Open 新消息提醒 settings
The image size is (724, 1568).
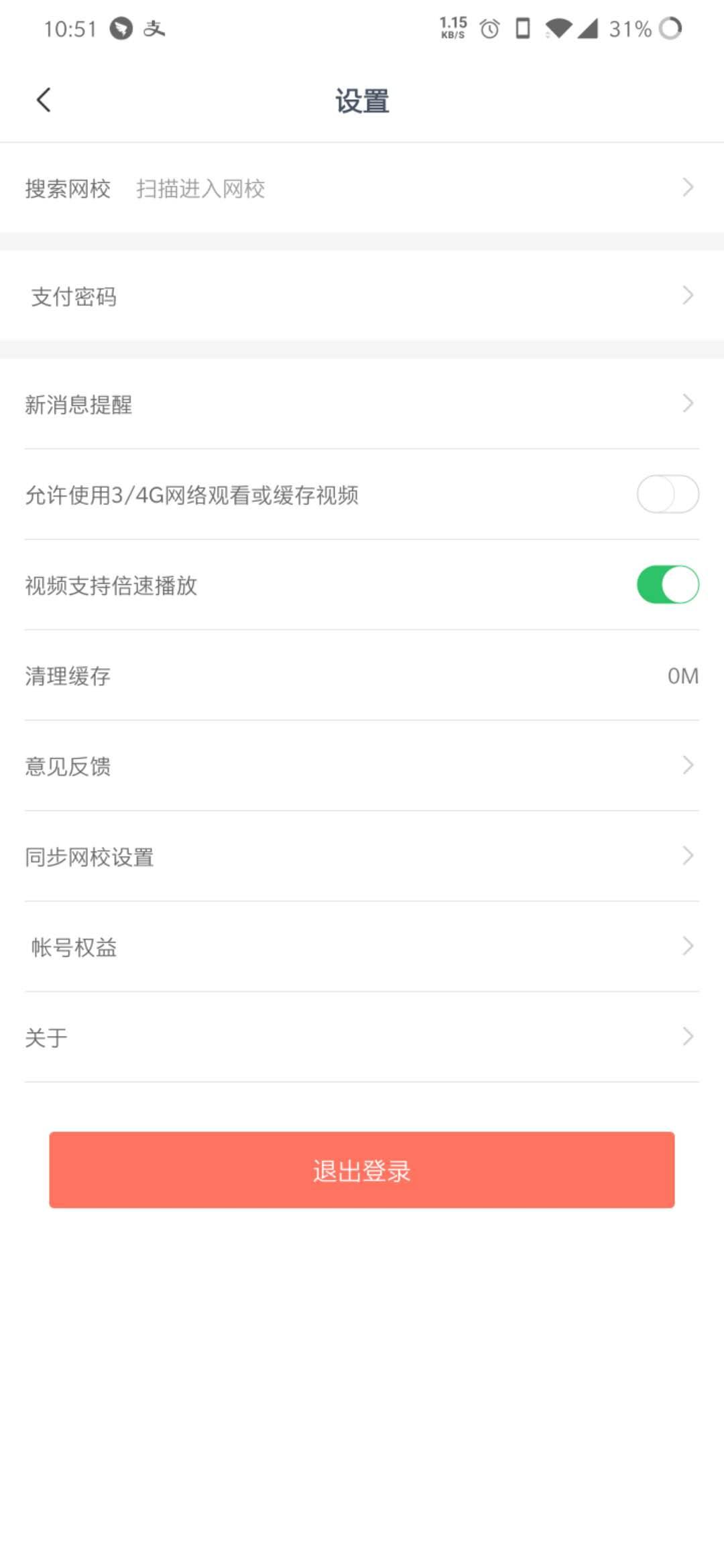[362, 404]
